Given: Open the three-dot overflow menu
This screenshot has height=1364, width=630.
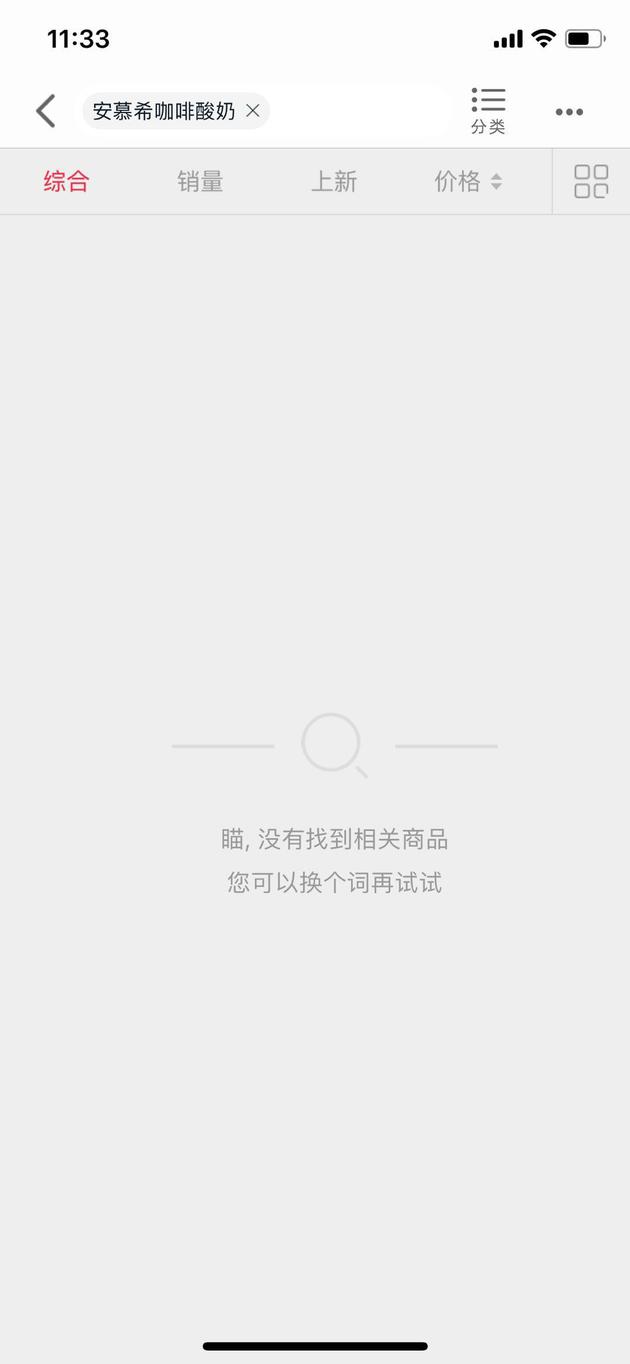Looking at the screenshot, I should 569,112.
